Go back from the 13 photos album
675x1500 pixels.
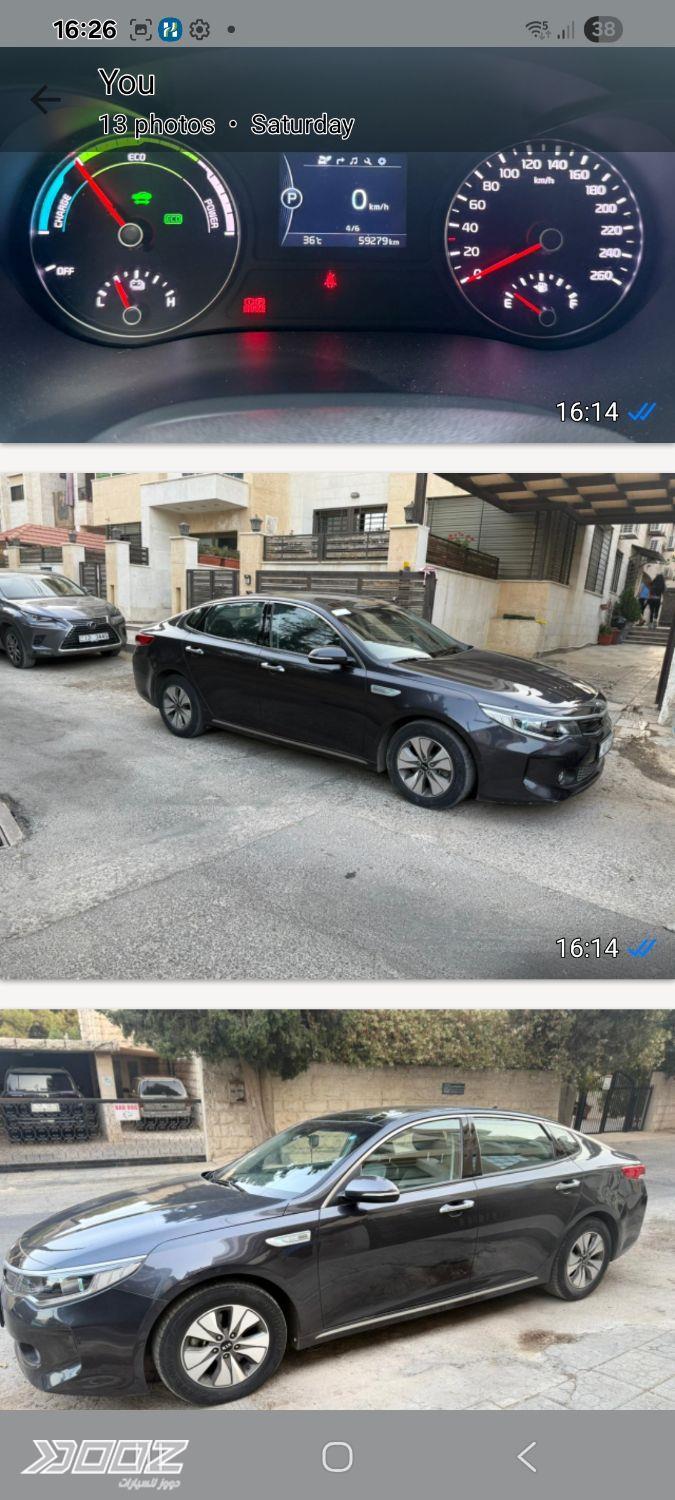(x=44, y=99)
